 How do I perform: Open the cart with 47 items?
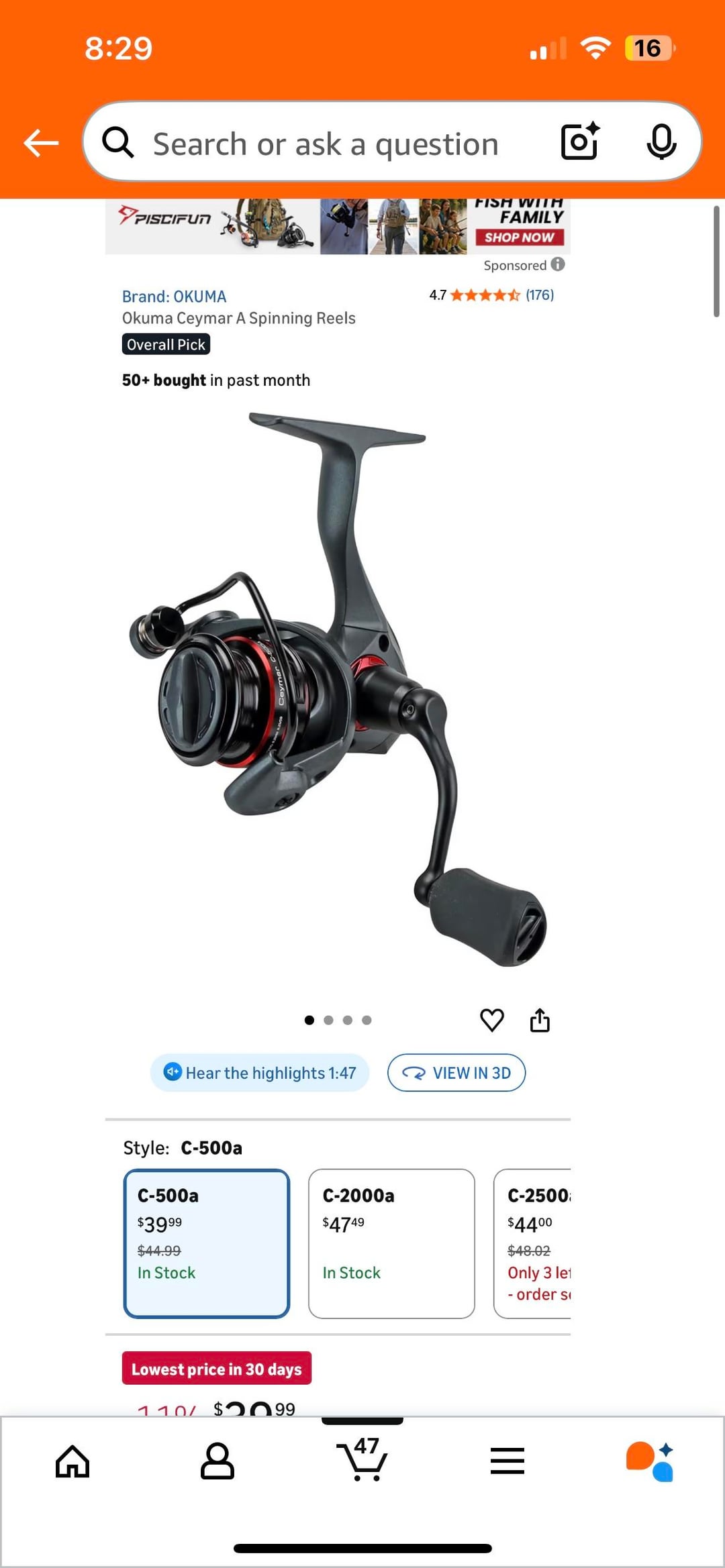362,1460
